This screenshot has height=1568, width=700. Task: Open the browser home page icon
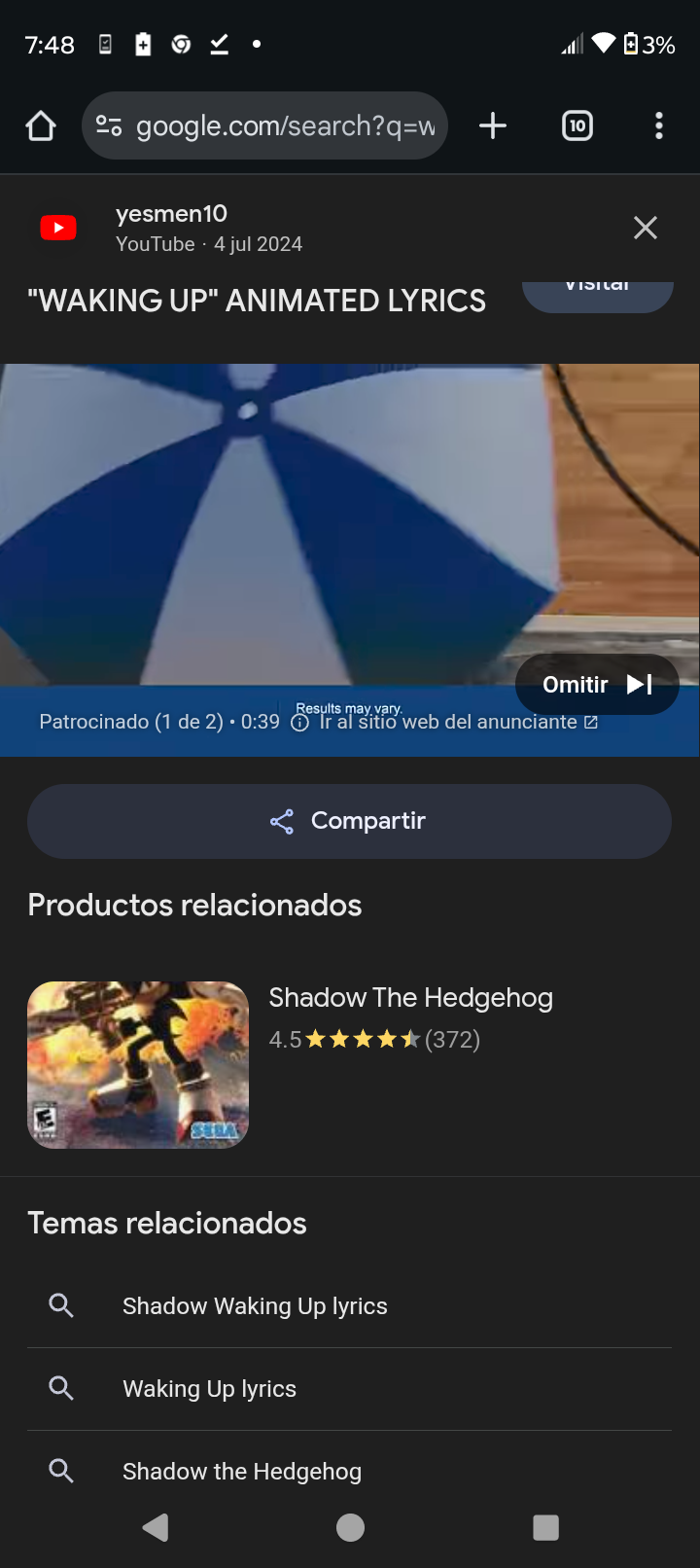(x=41, y=125)
